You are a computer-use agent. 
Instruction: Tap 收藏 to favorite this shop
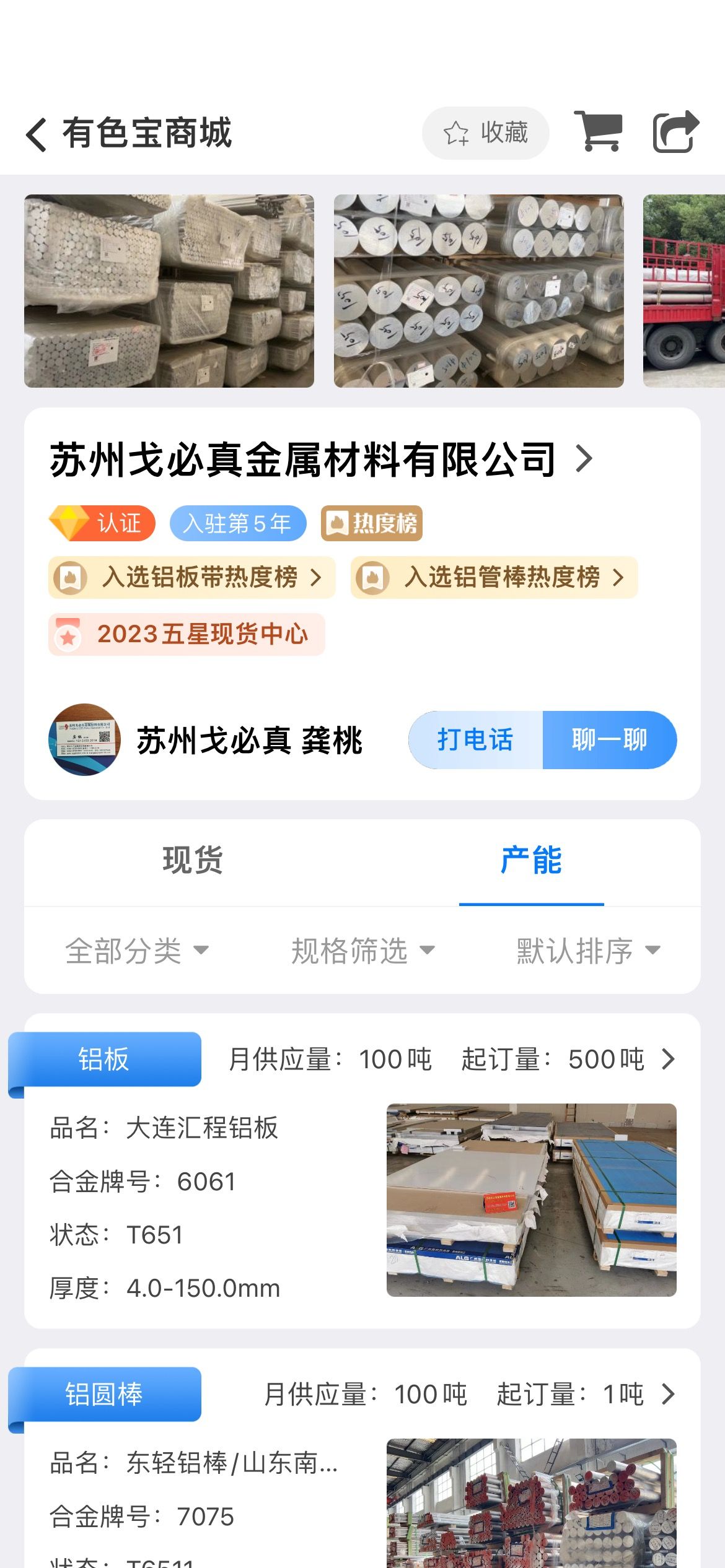click(485, 133)
